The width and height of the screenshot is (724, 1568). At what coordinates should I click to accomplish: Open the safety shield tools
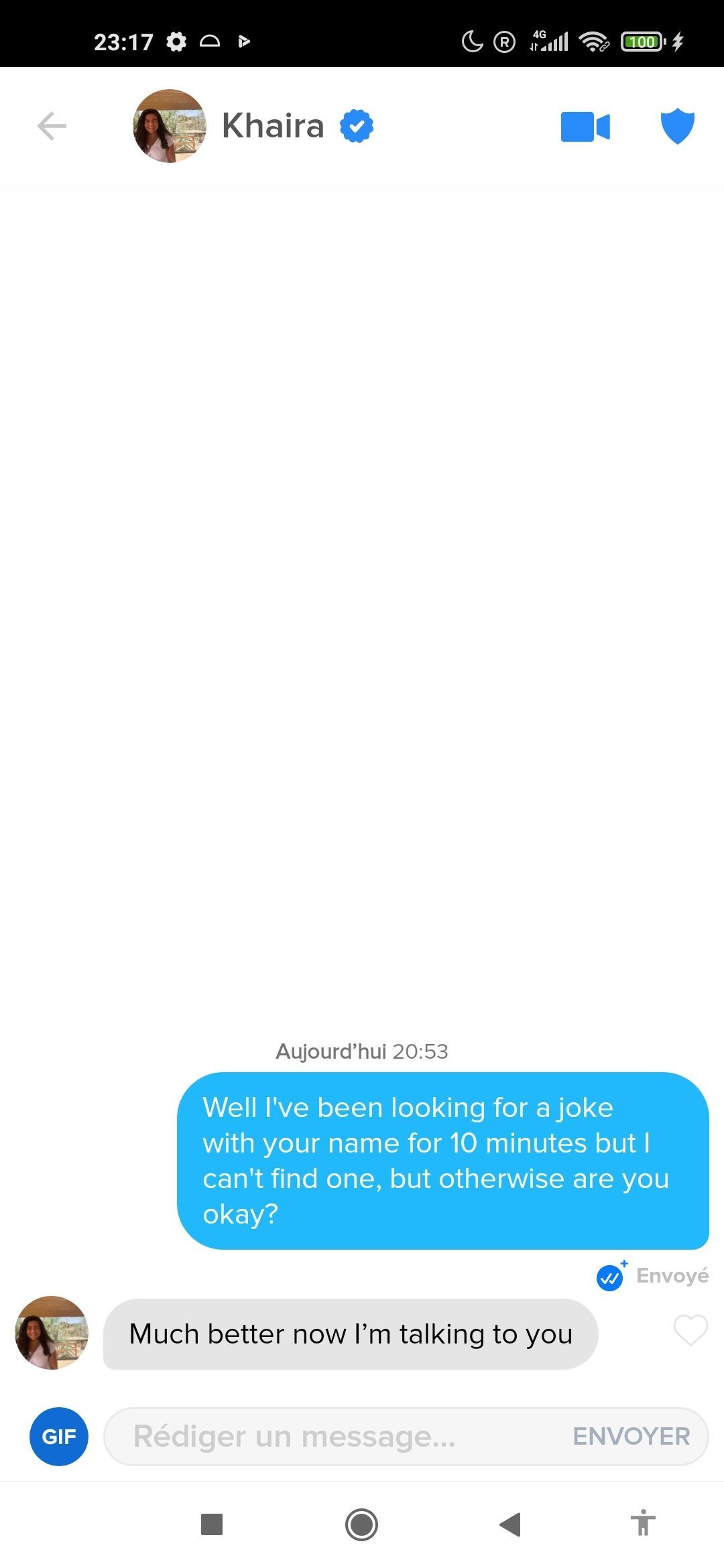[x=677, y=126]
